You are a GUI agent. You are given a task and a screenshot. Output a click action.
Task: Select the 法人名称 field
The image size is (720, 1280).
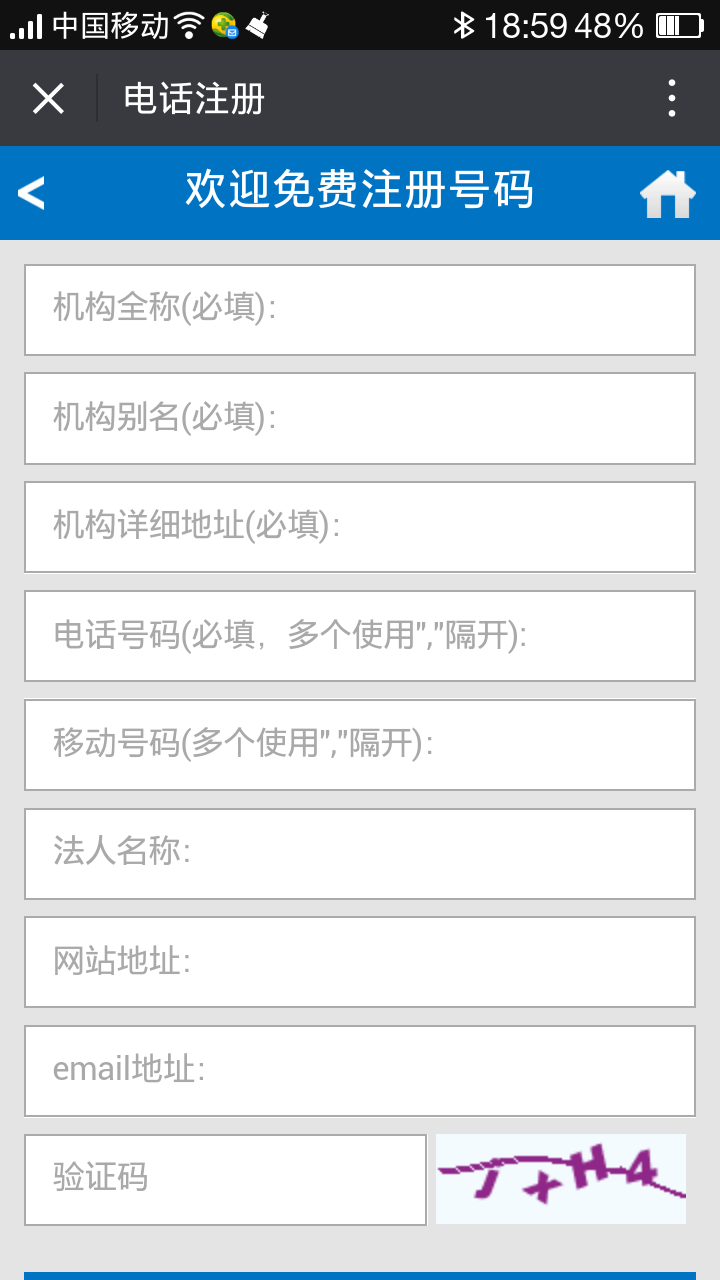[360, 854]
